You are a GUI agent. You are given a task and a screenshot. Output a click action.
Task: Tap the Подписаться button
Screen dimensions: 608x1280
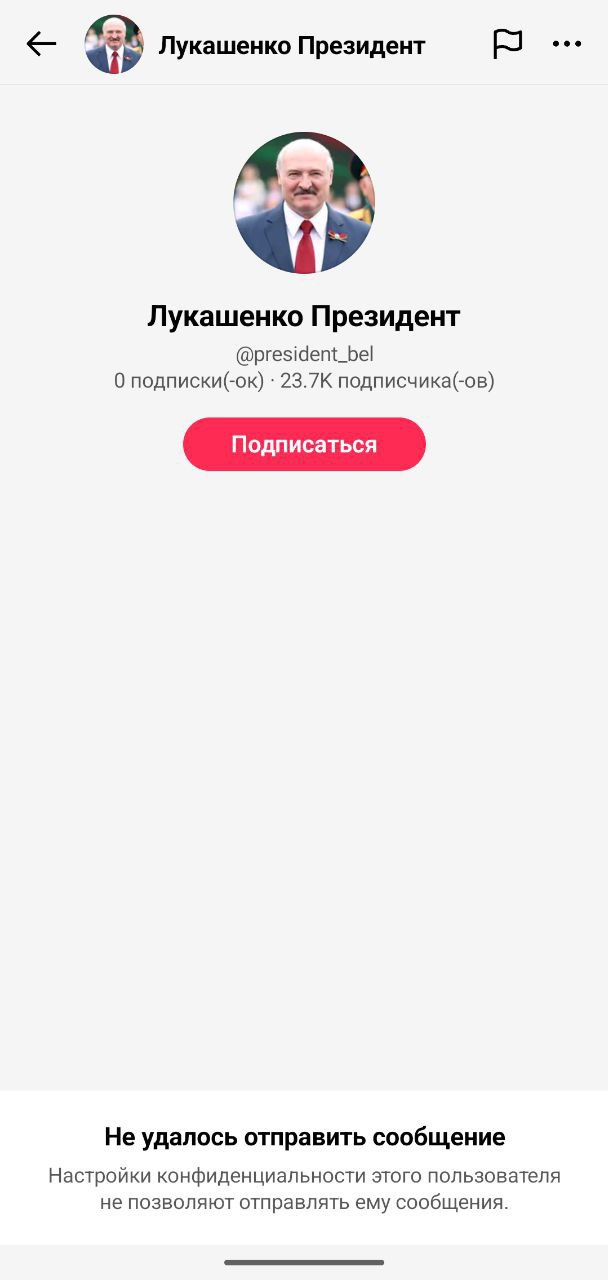click(304, 444)
